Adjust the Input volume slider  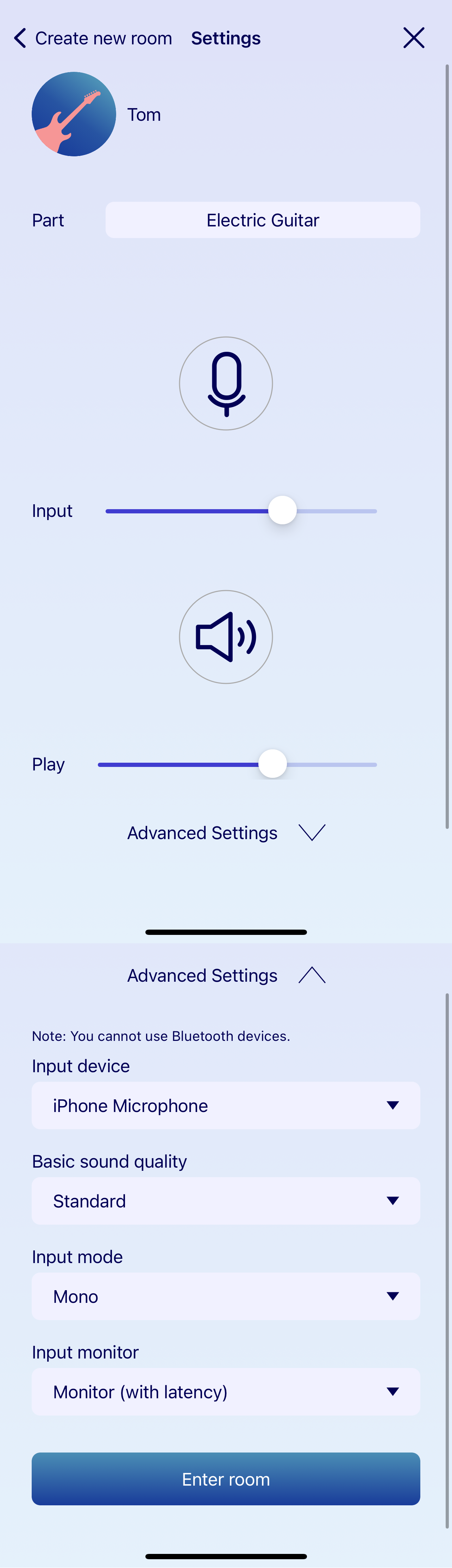(282, 511)
